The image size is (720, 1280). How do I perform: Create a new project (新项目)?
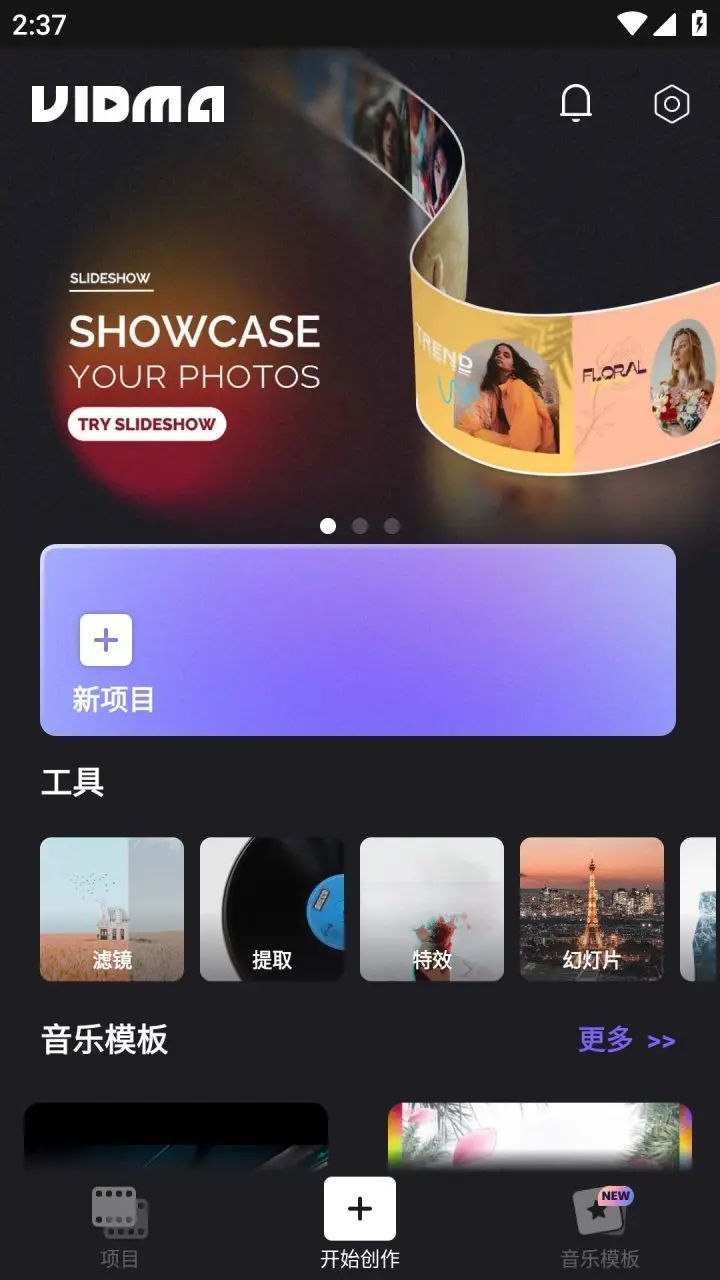pyautogui.click(x=357, y=640)
